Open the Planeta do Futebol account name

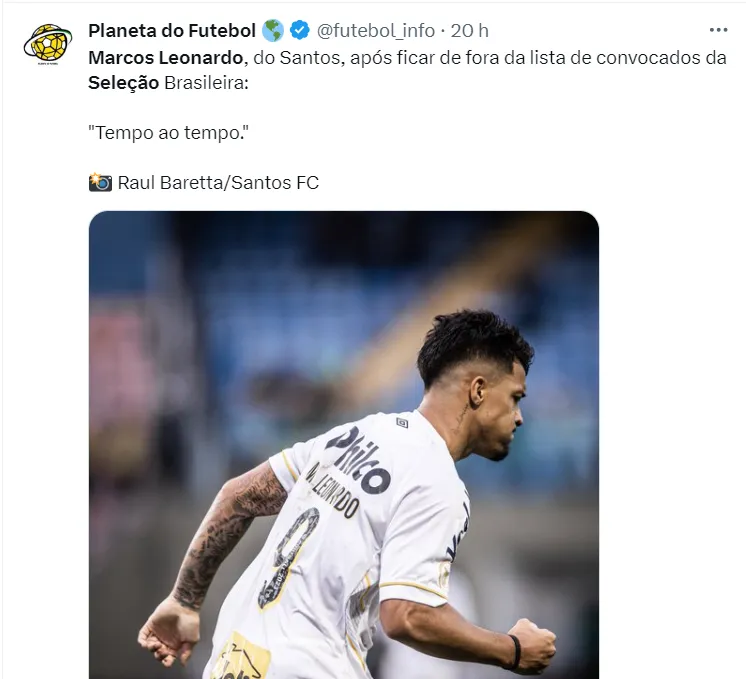[x=171, y=31]
